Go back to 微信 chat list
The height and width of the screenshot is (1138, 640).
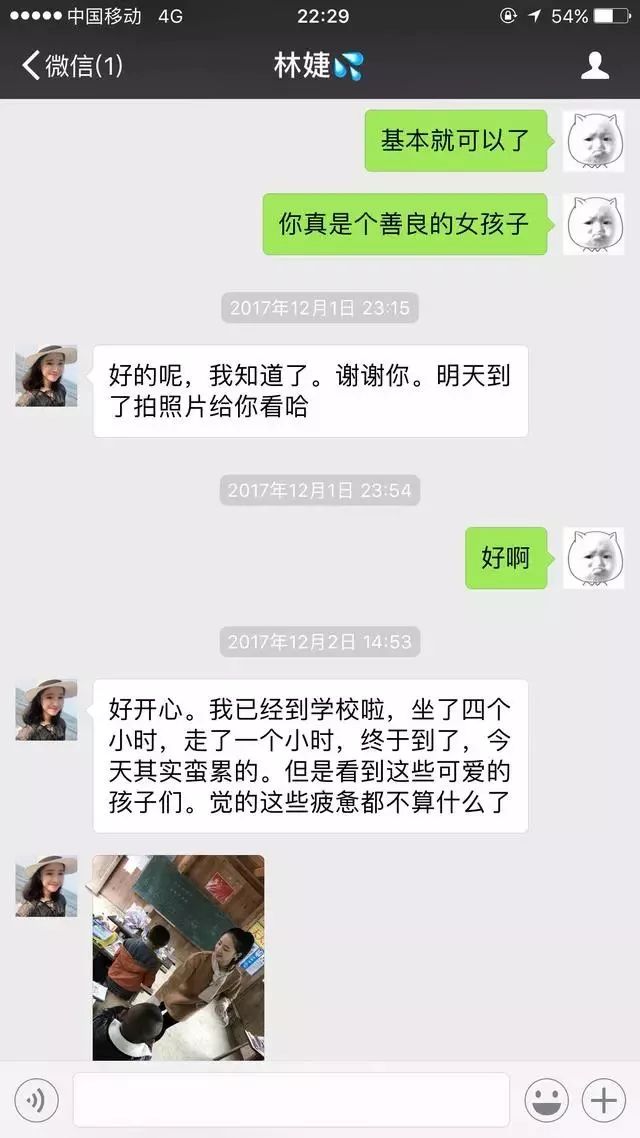[x=72, y=66]
